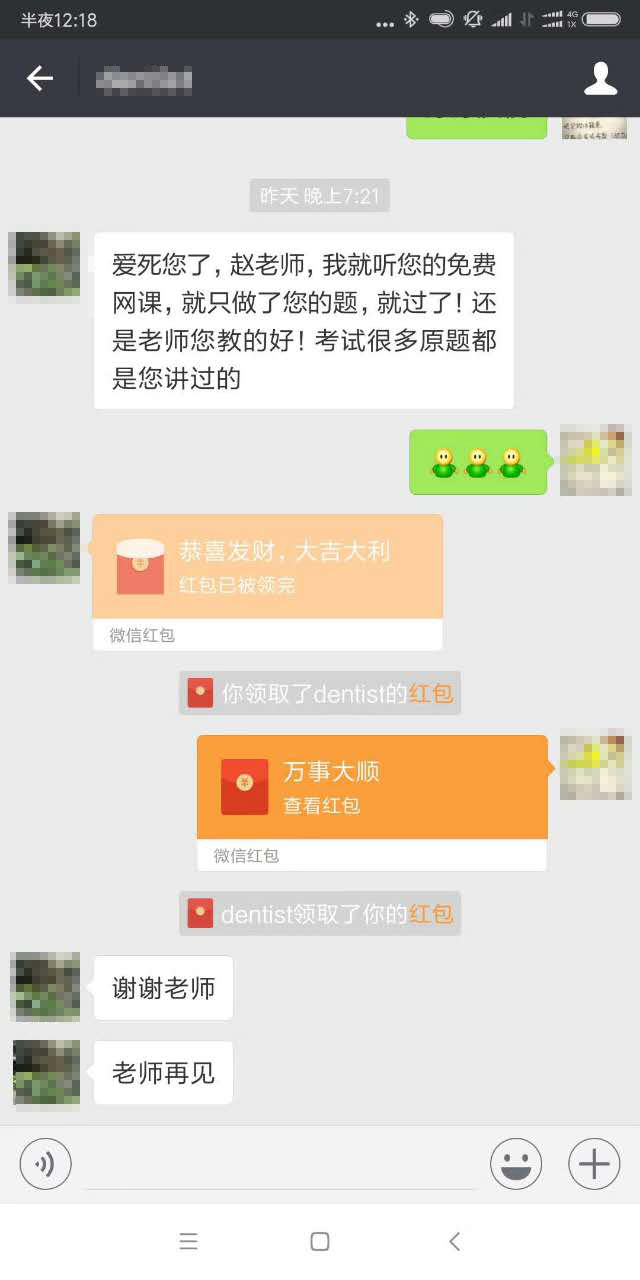Switch to voice message input
640x1280 pixels.
coord(45,1164)
